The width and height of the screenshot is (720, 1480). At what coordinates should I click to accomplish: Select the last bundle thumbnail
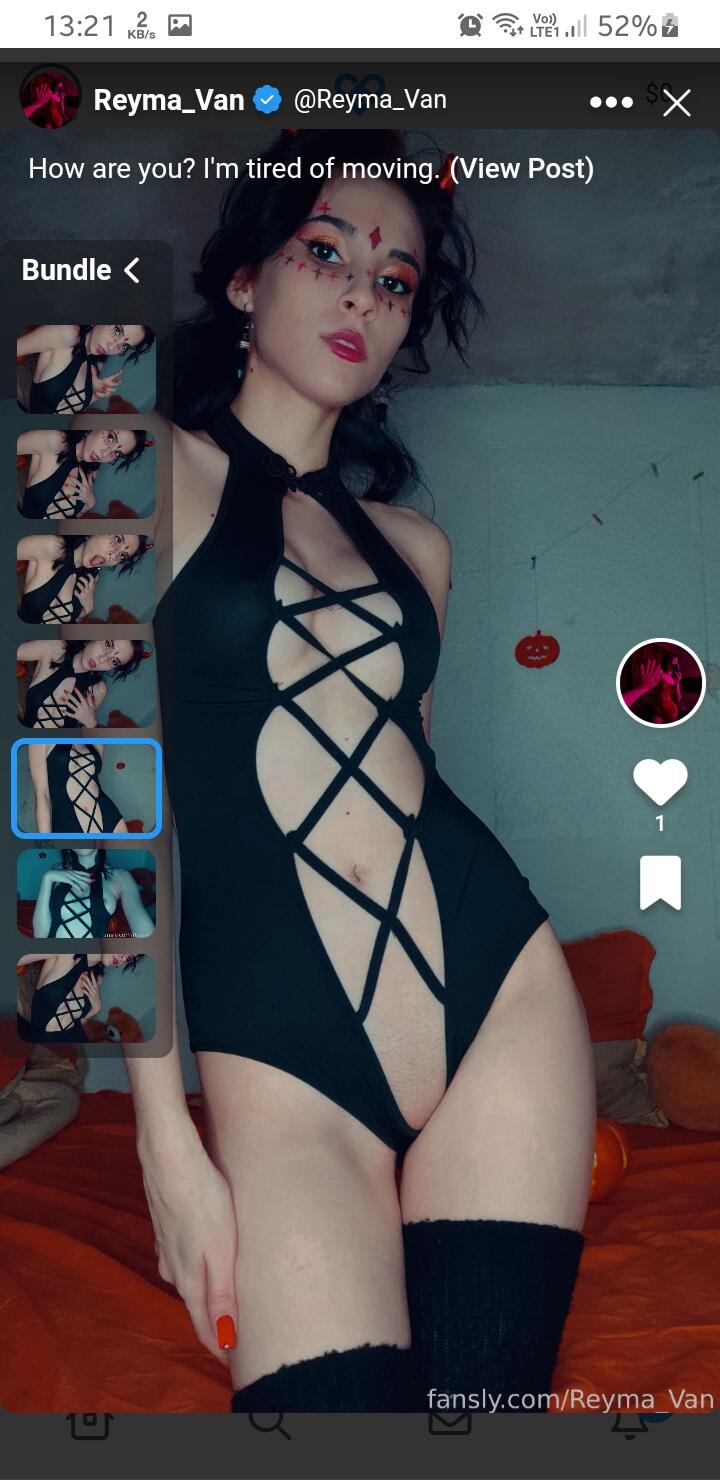(x=86, y=998)
